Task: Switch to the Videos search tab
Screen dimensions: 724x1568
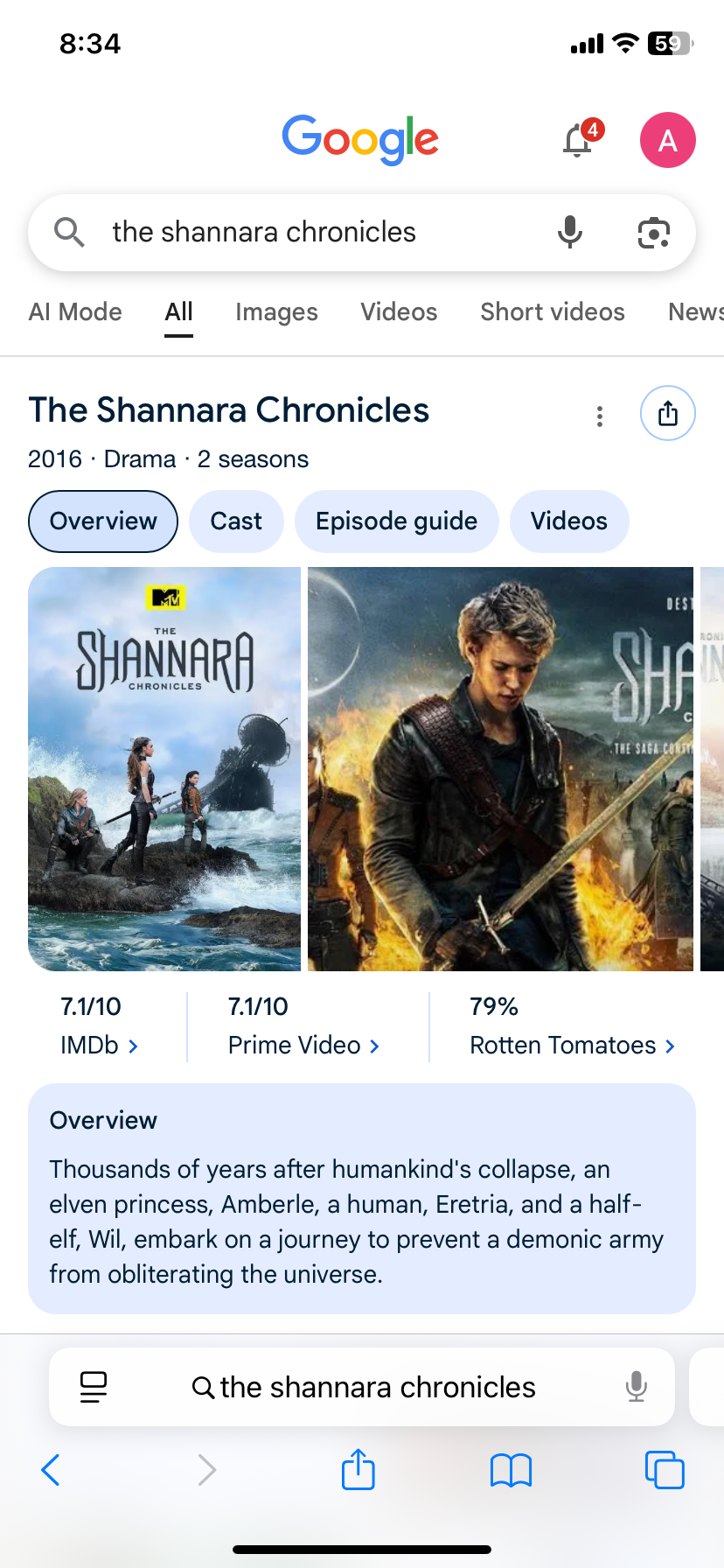Action: pyautogui.click(x=399, y=312)
